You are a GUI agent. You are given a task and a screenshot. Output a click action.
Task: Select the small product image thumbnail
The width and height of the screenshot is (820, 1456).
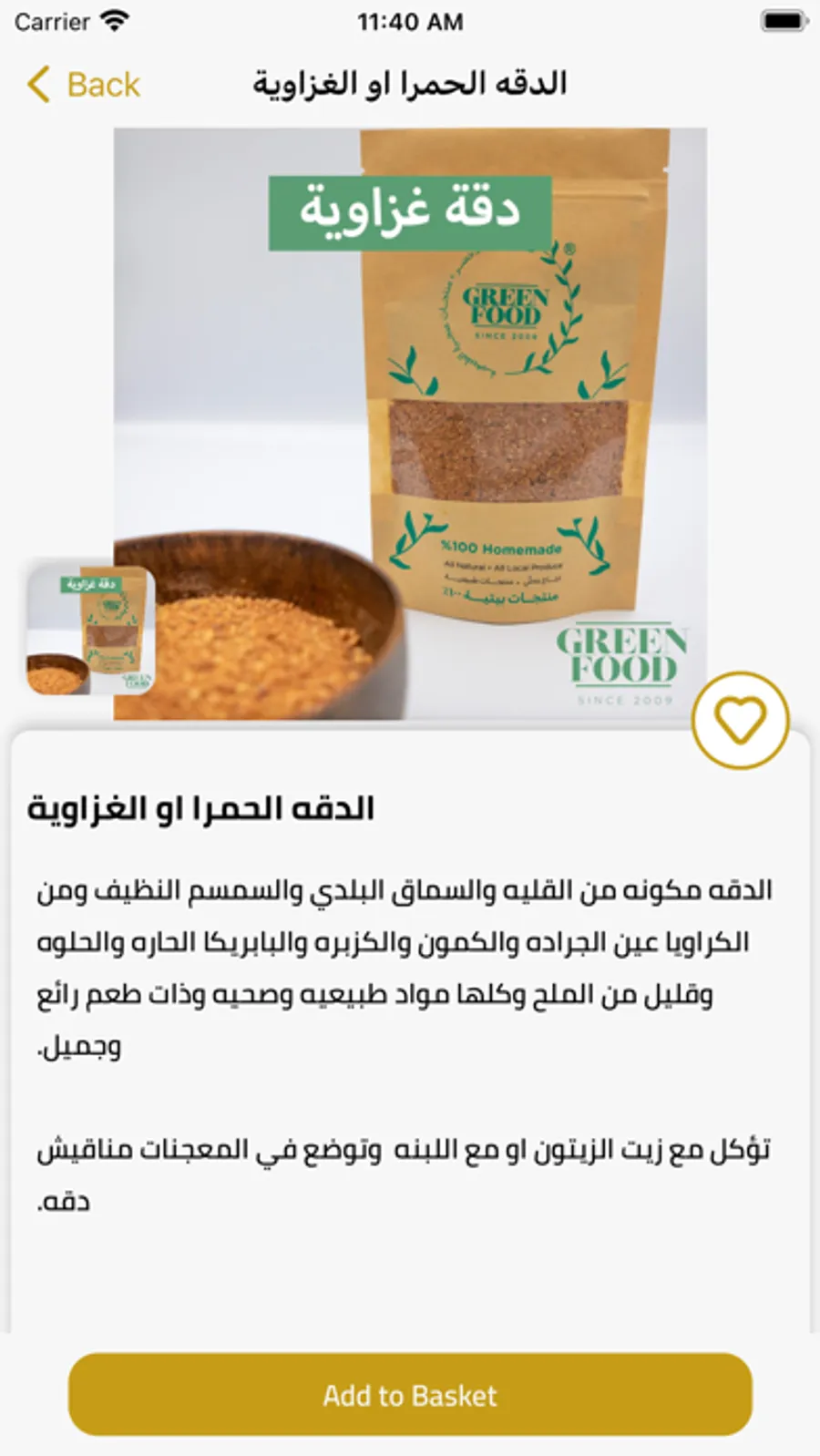(x=90, y=629)
